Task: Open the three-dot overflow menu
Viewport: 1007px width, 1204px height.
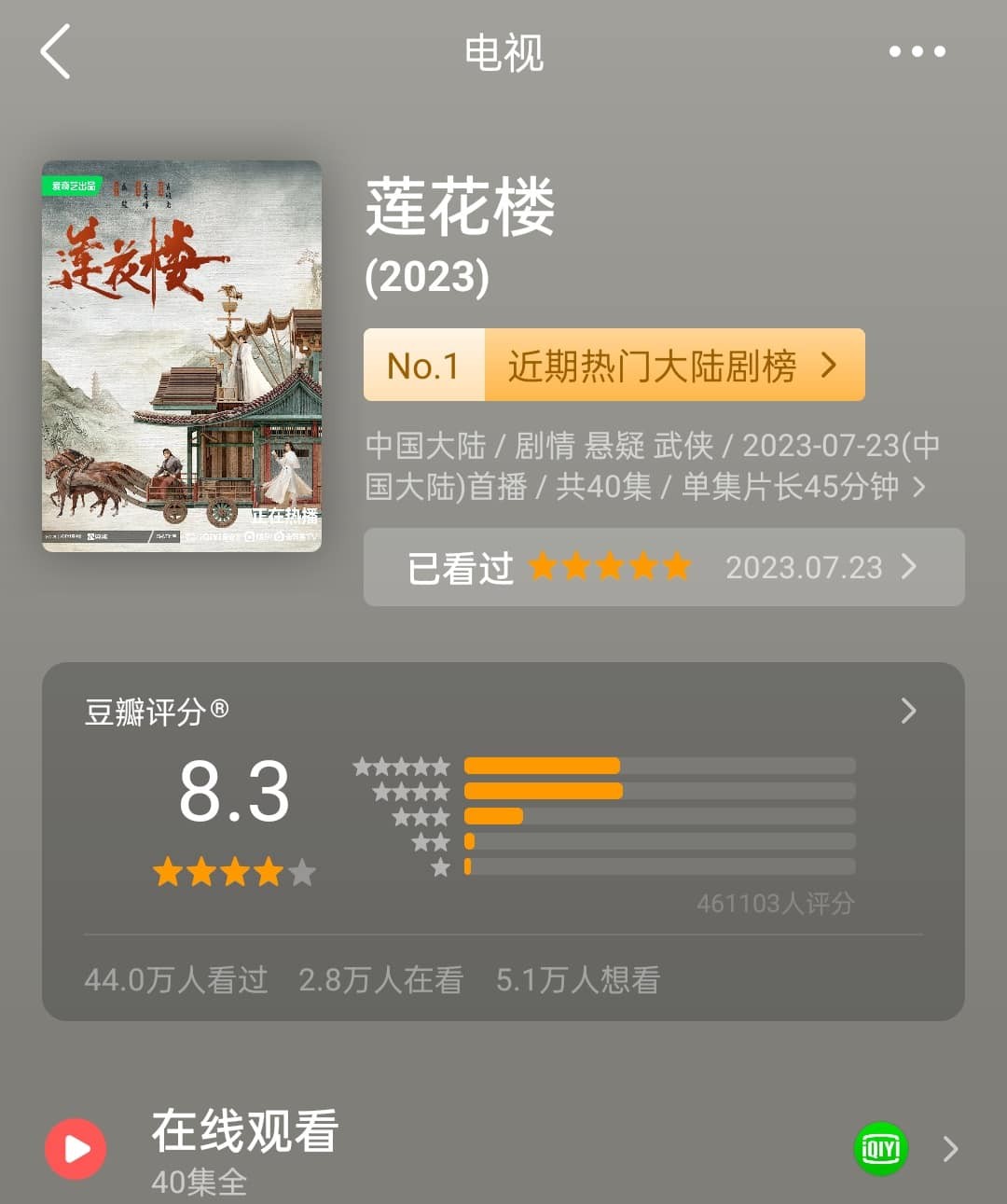Action: click(x=917, y=52)
